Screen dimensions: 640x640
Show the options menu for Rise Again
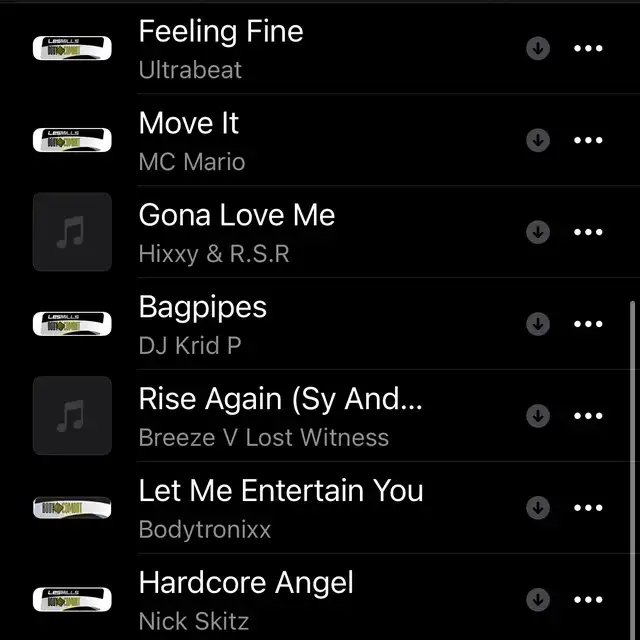pyautogui.click(x=588, y=416)
